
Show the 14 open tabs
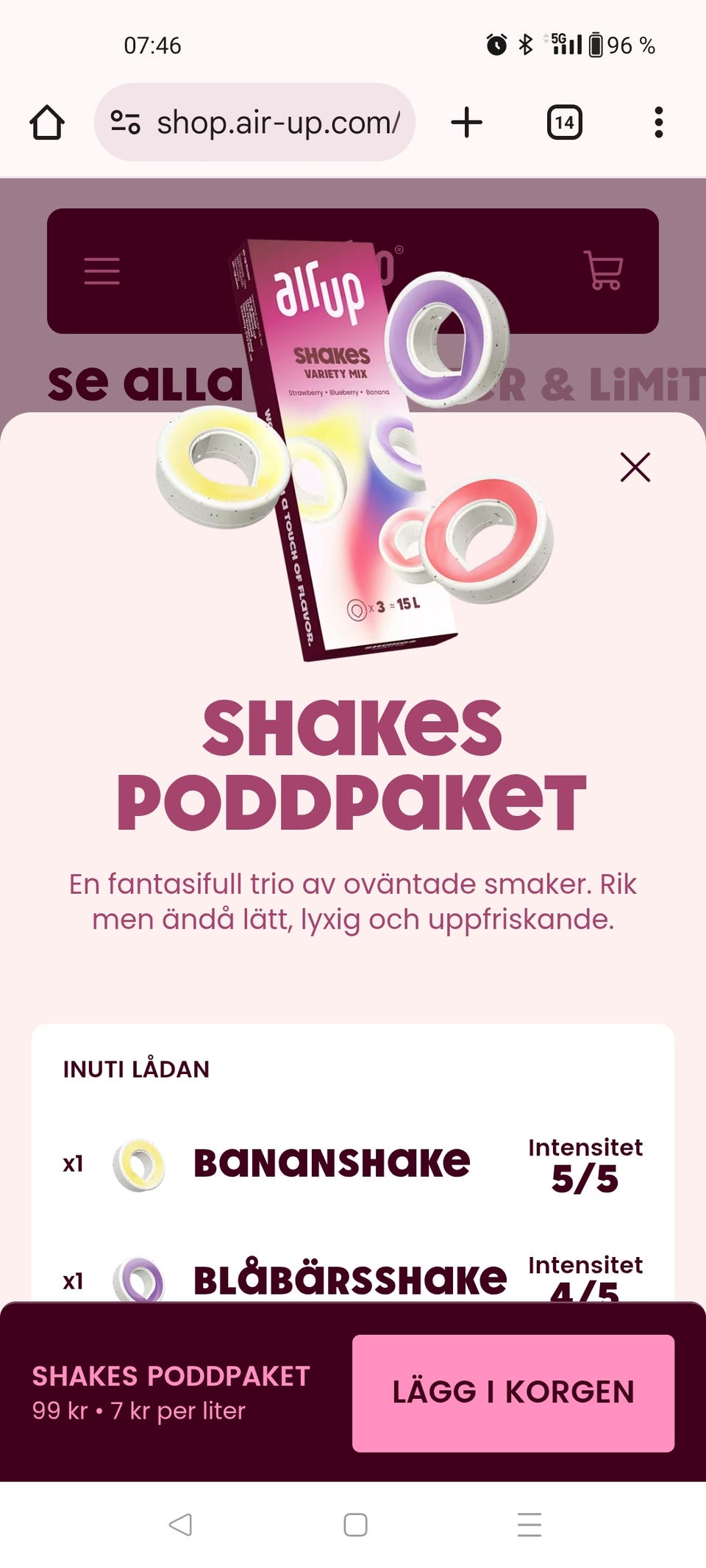[x=564, y=122]
